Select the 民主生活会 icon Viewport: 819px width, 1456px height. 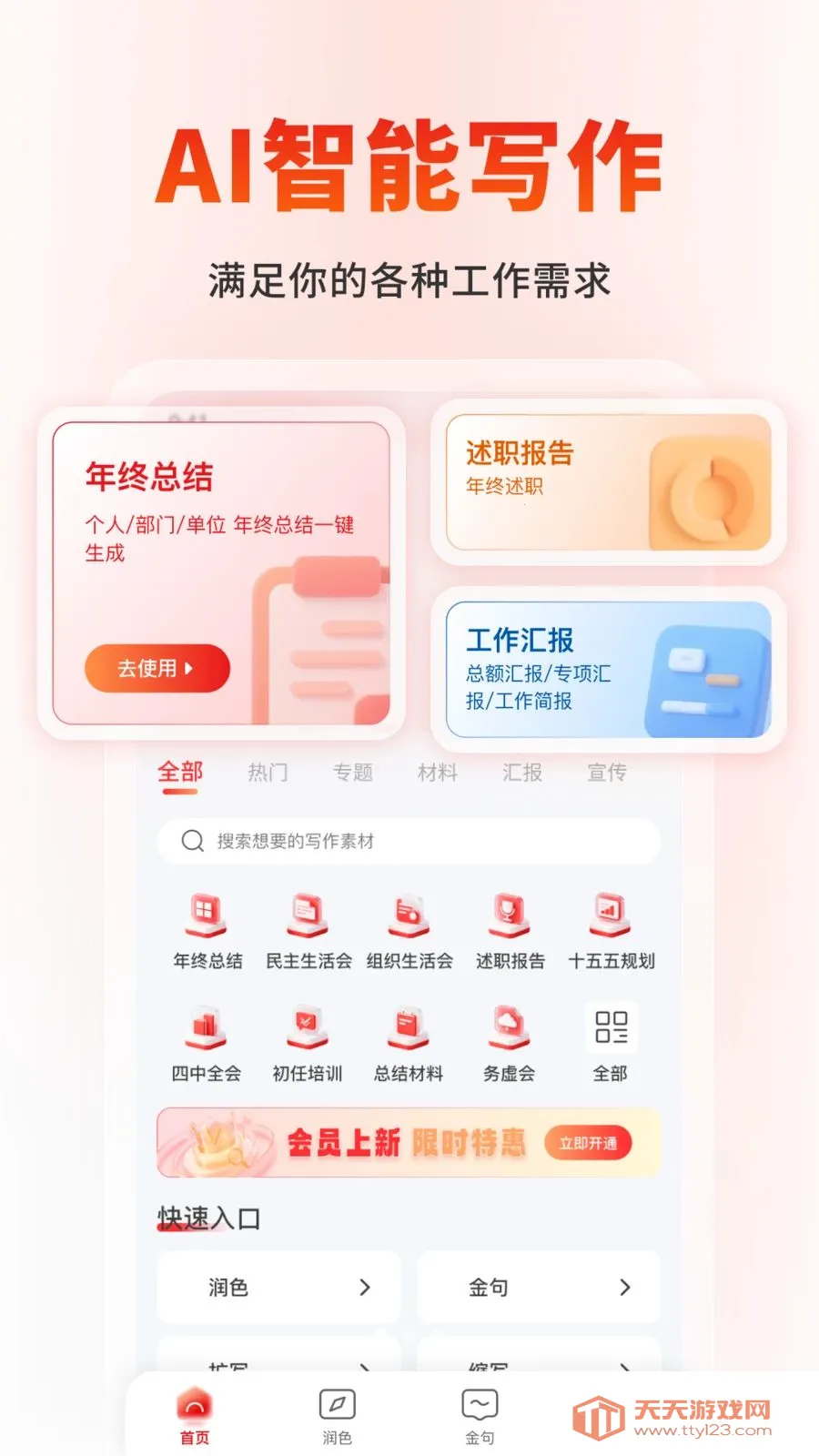[x=307, y=919]
